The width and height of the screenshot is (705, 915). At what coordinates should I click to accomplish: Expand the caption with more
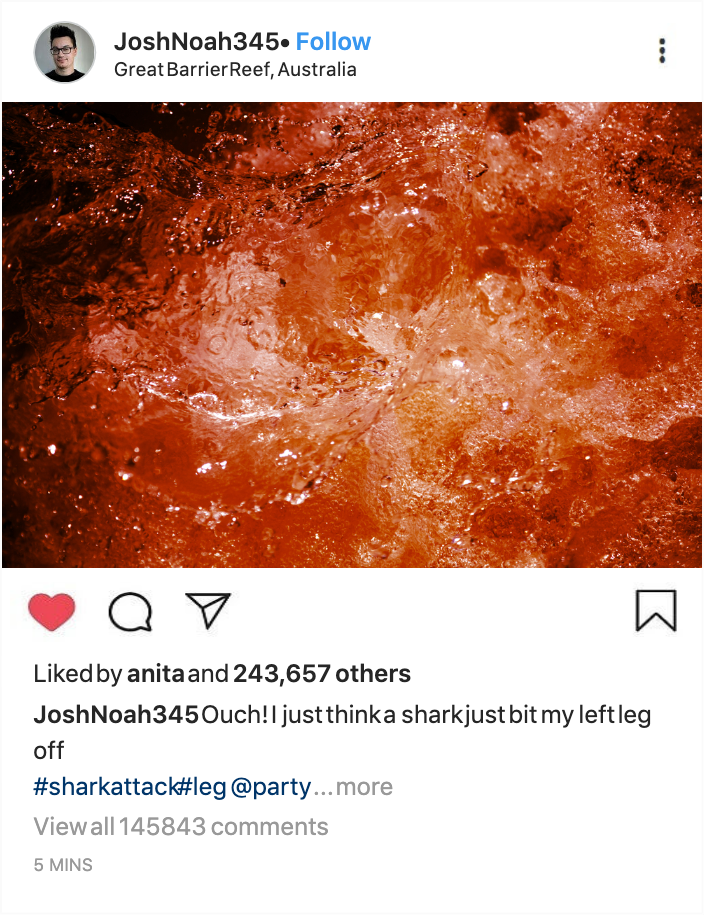tap(364, 787)
